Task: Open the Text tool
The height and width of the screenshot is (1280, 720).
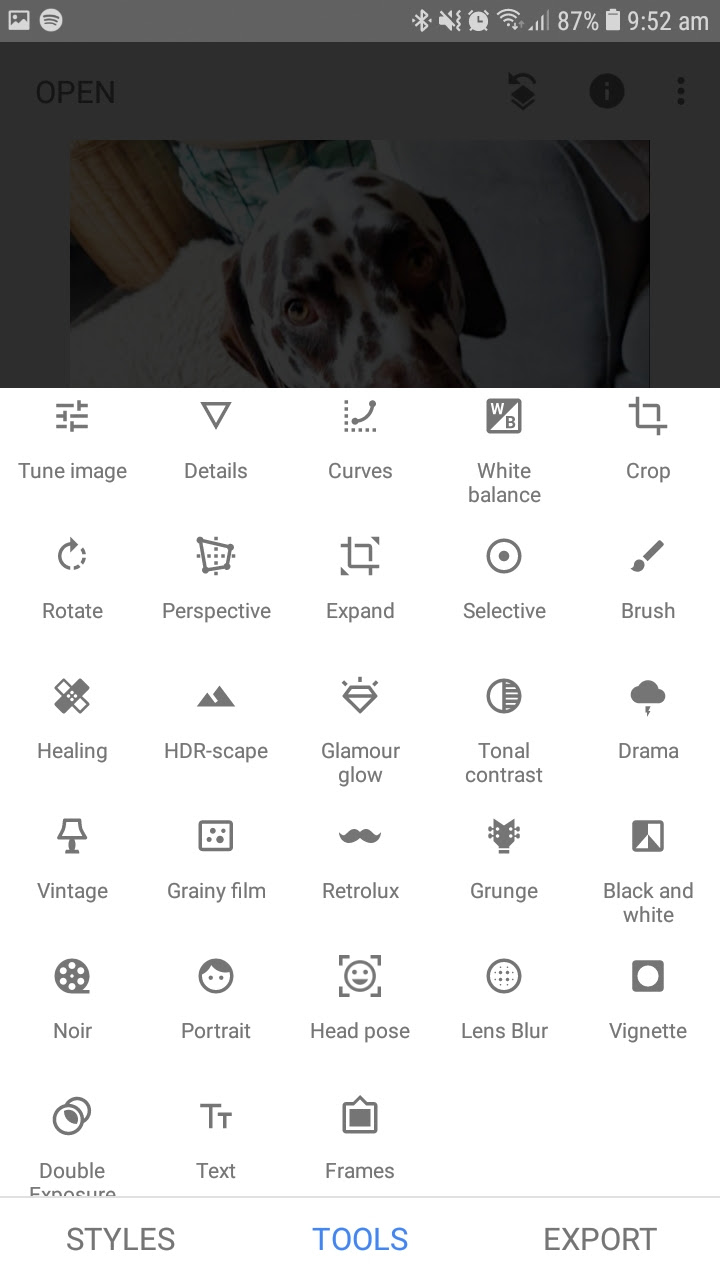Action: click(216, 1140)
